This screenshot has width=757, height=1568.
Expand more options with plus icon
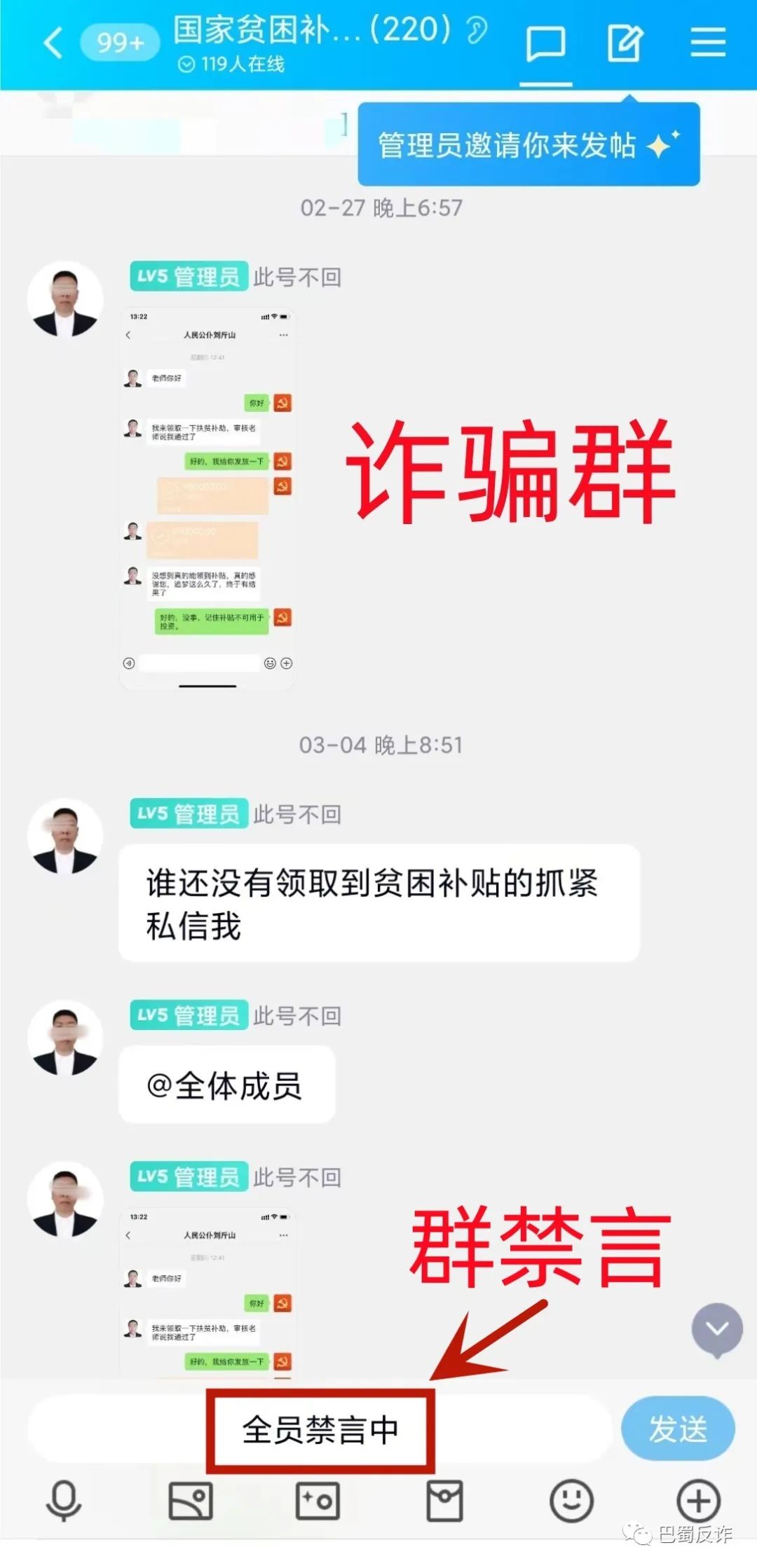tap(698, 1501)
